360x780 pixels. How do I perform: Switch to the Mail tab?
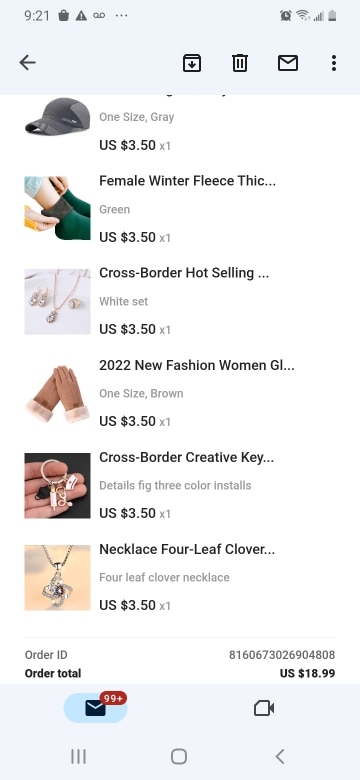[95, 707]
